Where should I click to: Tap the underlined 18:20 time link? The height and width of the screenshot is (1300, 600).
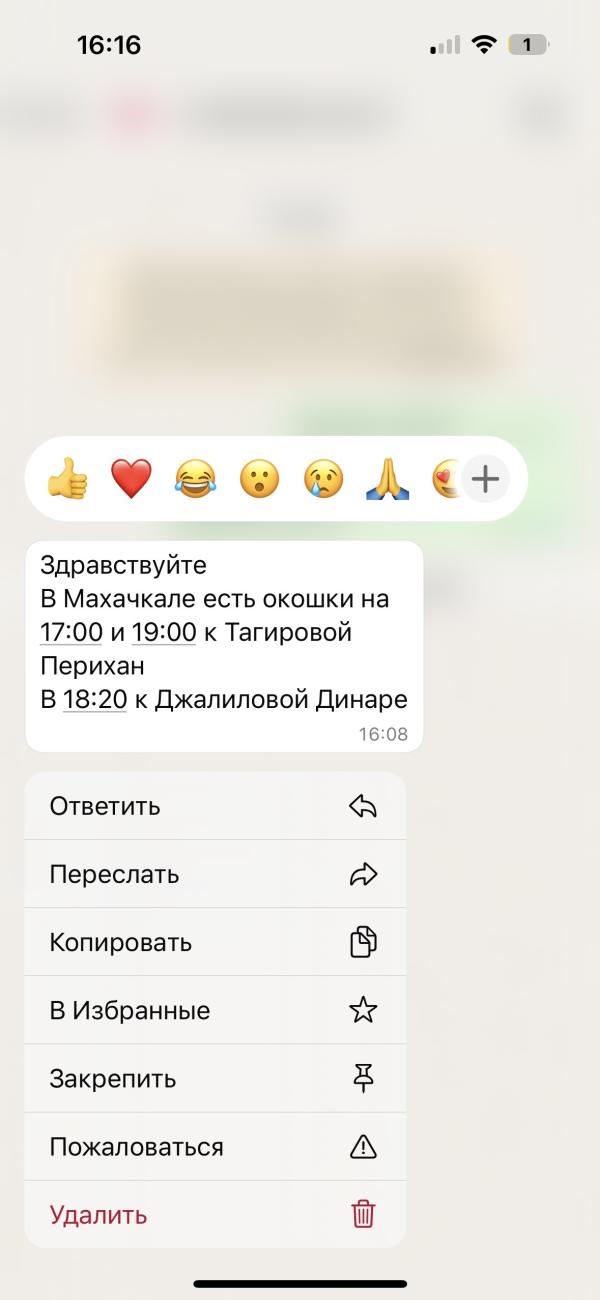coord(94,699)
